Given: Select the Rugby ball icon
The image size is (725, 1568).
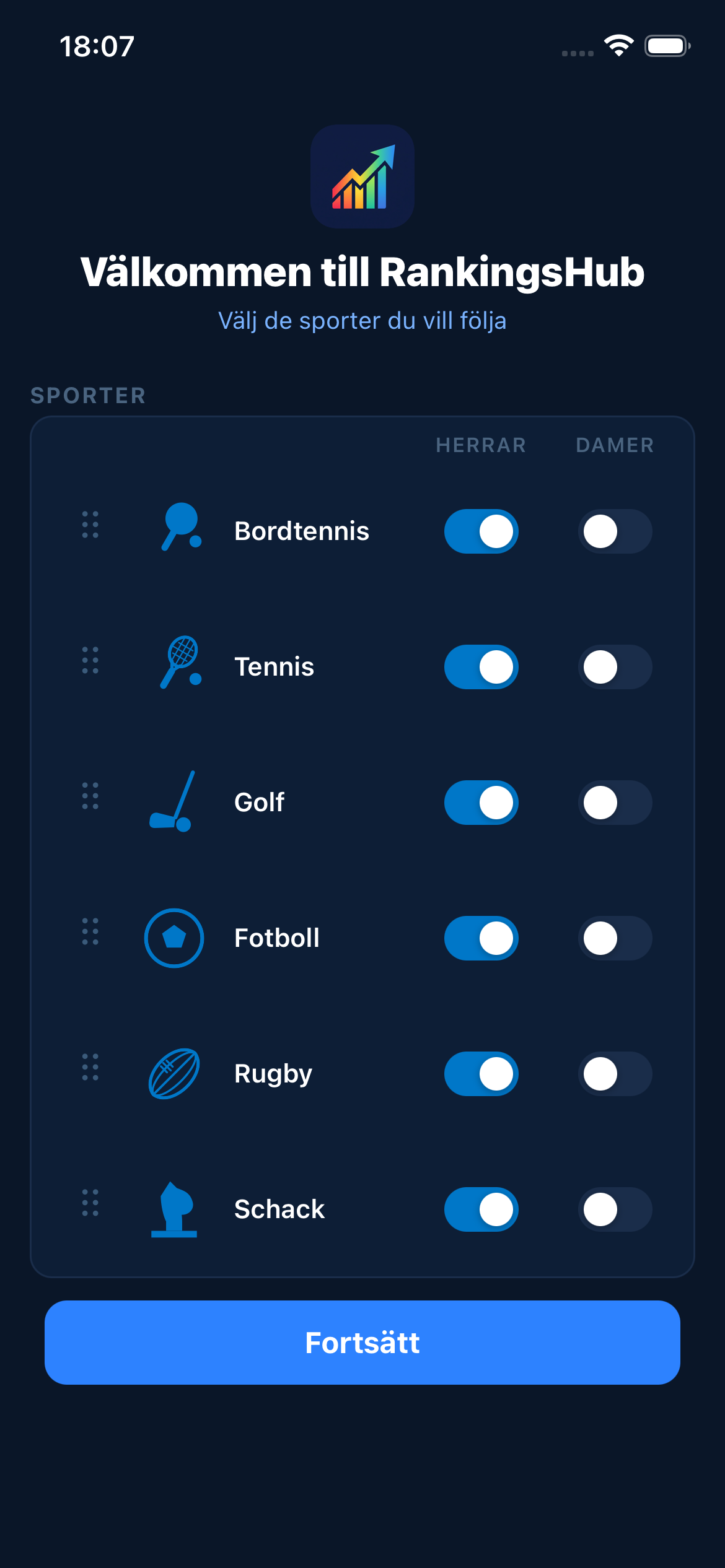Looking at the screenshot, I should [x=174, y=1073].
